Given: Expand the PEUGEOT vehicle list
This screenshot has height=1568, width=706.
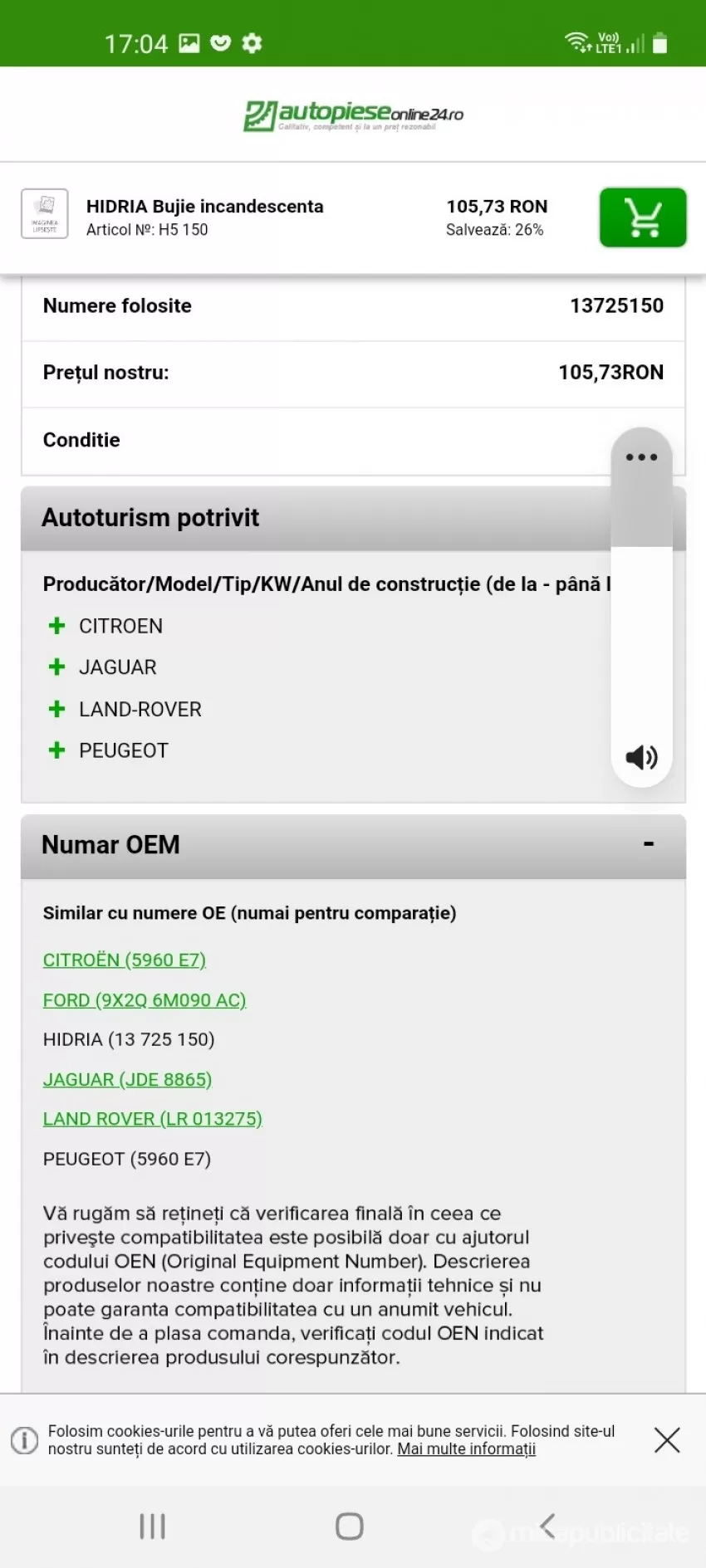Looking at the screenshot, I should [x=56, y=750].
